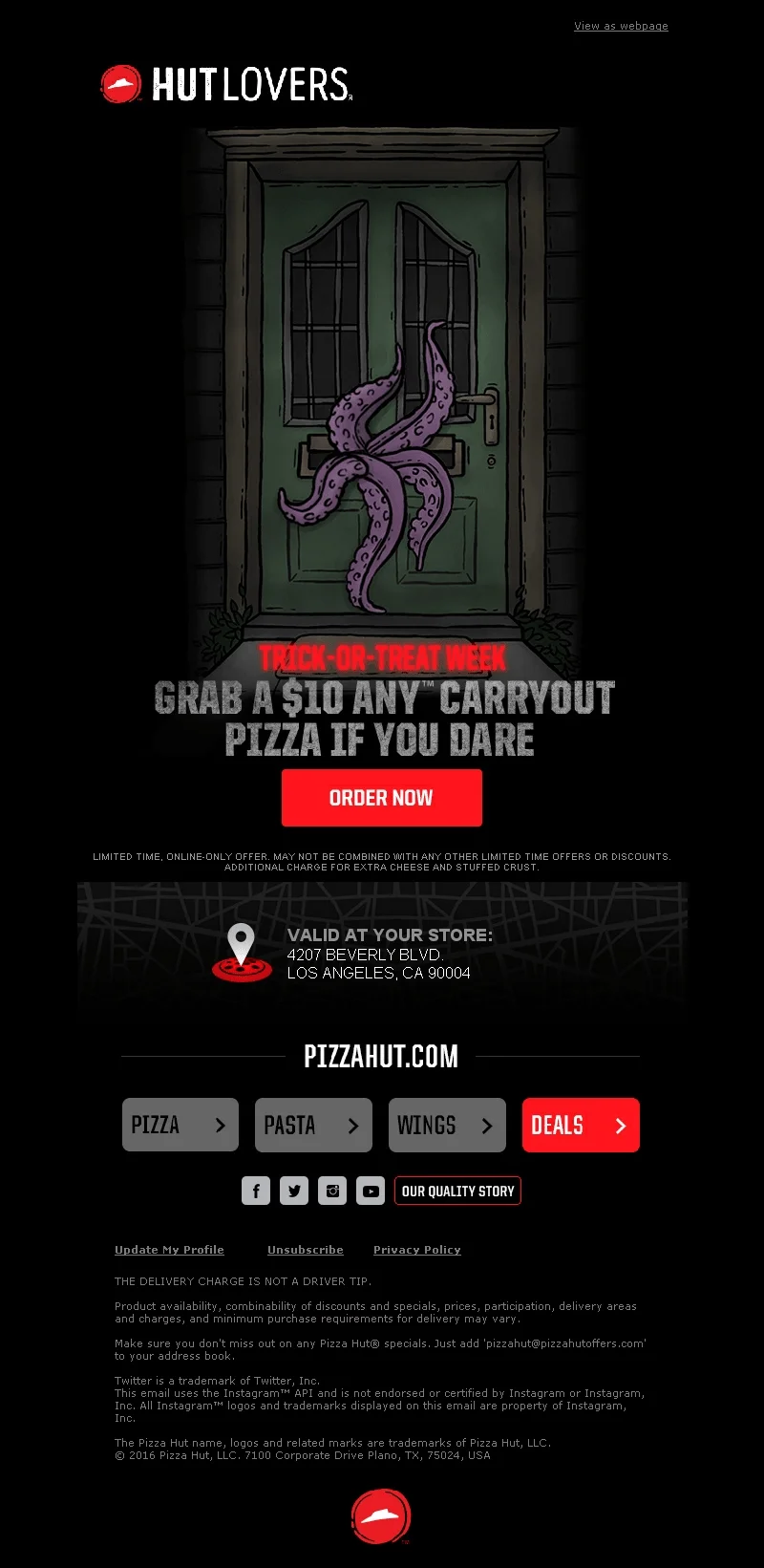This screenshot has width=764, height=1568.
Task: Go to the Pasta section
Action: 313,1125
